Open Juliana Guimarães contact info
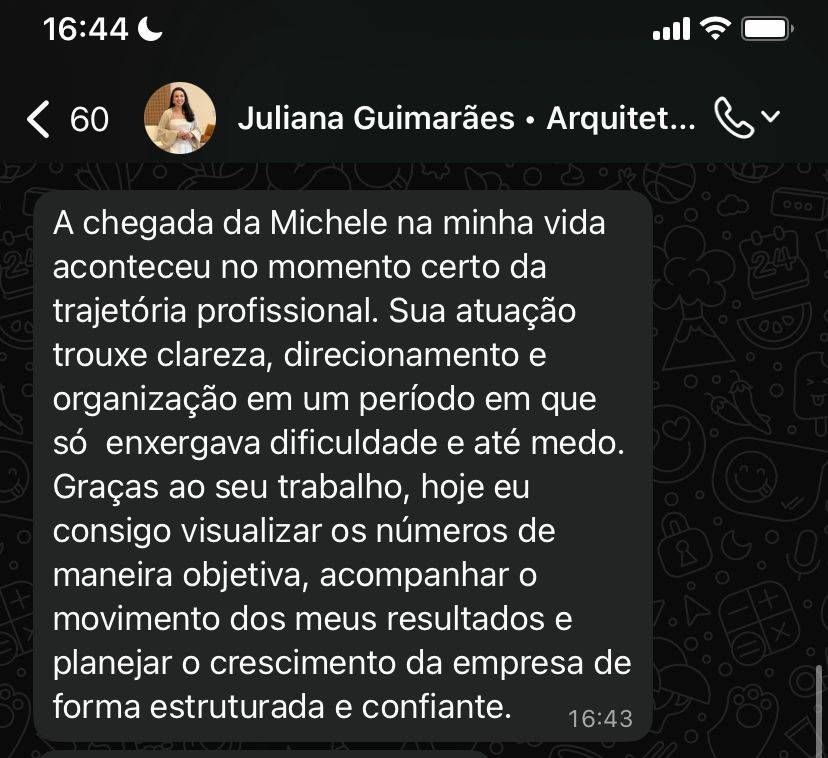This screenshot has height=758, width=828. coord(464,120)
